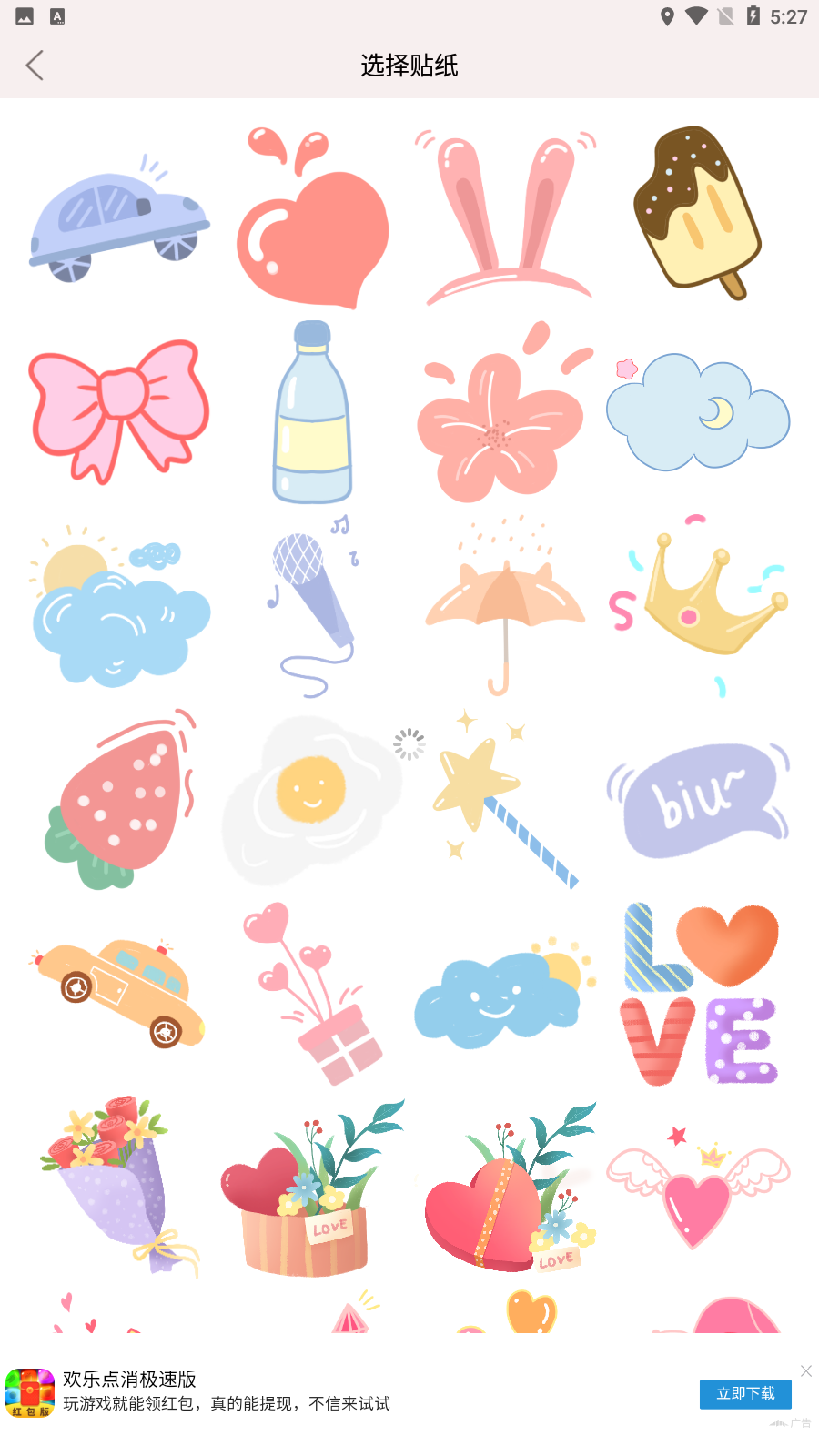Dismiss the bottom ad banner

[x=806, y=1370]
